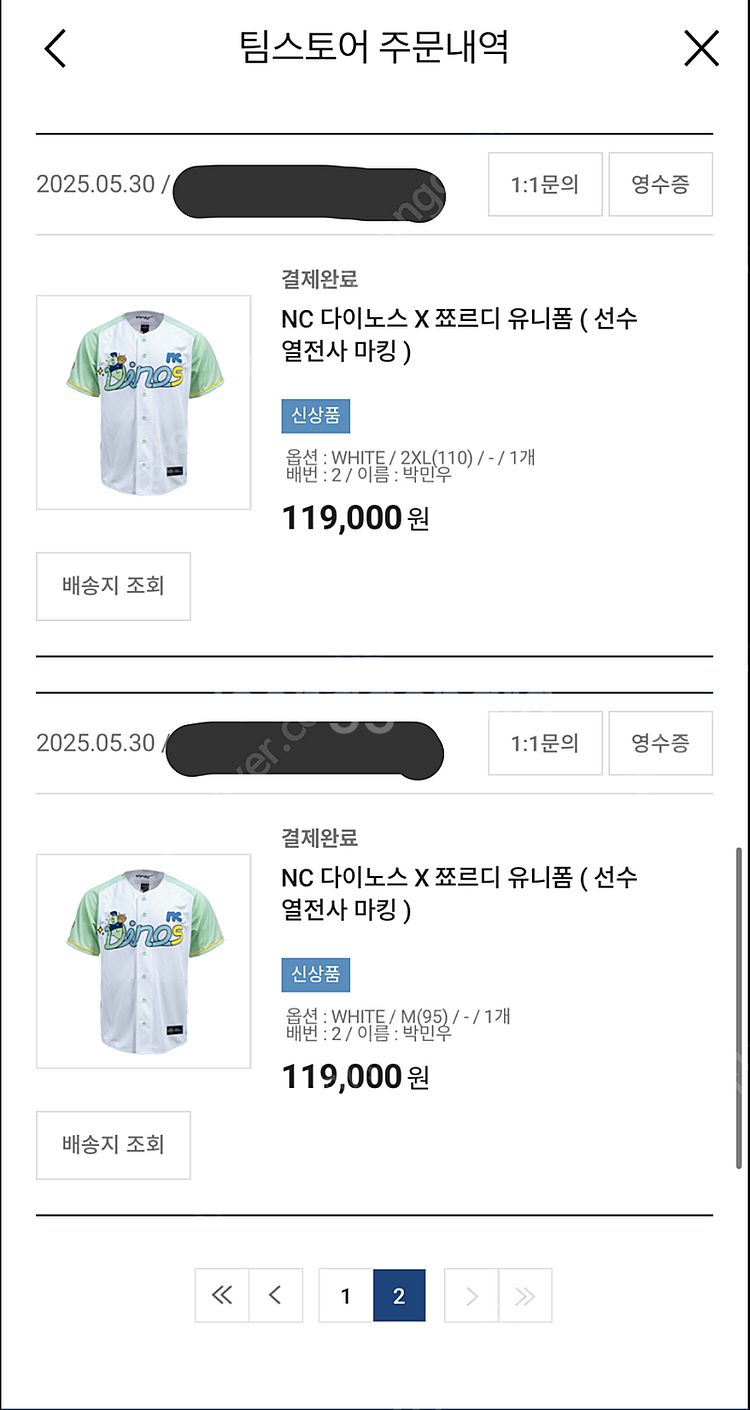The image size is (750, 1410).
Task: Open the 2XL(110) uniform product image
Action: pyautogui.click(x=143, y=402)
